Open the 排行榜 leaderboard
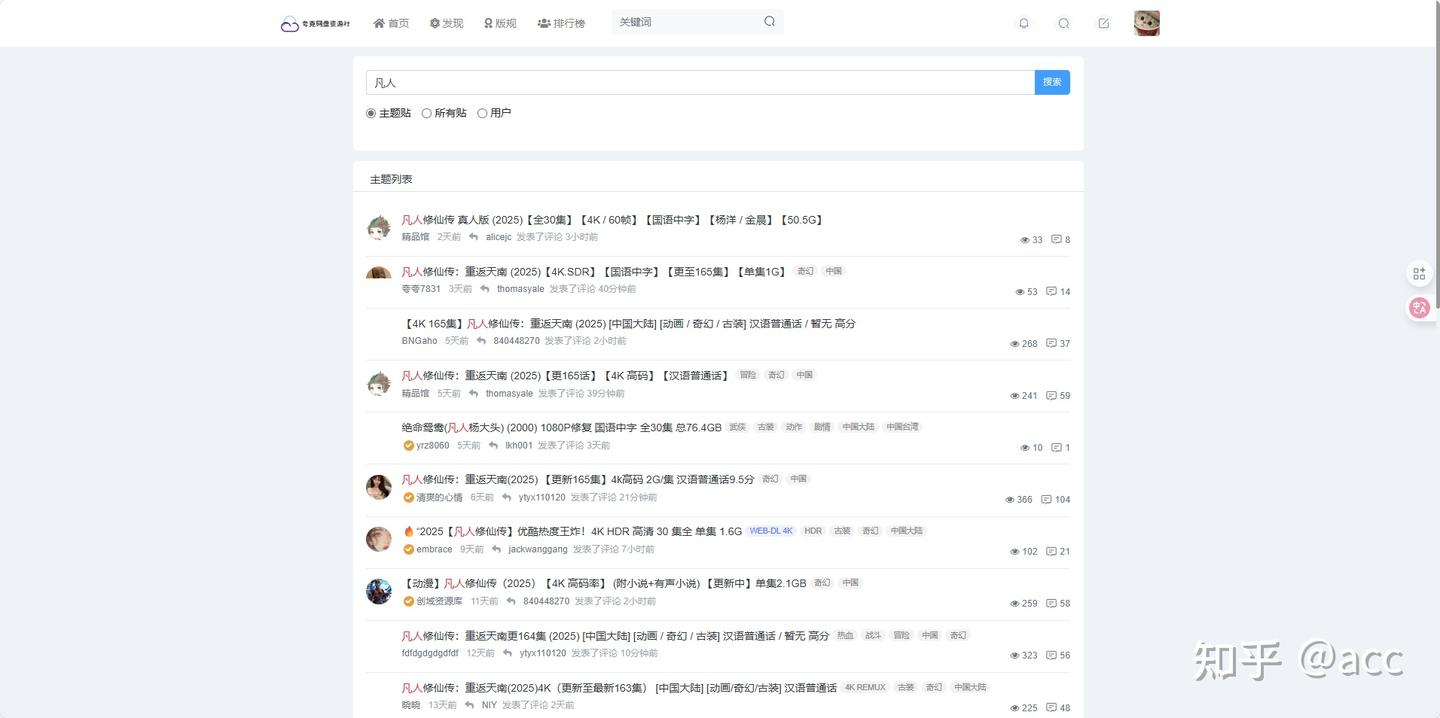1440x718 pixels. click(x=561, y=23)
